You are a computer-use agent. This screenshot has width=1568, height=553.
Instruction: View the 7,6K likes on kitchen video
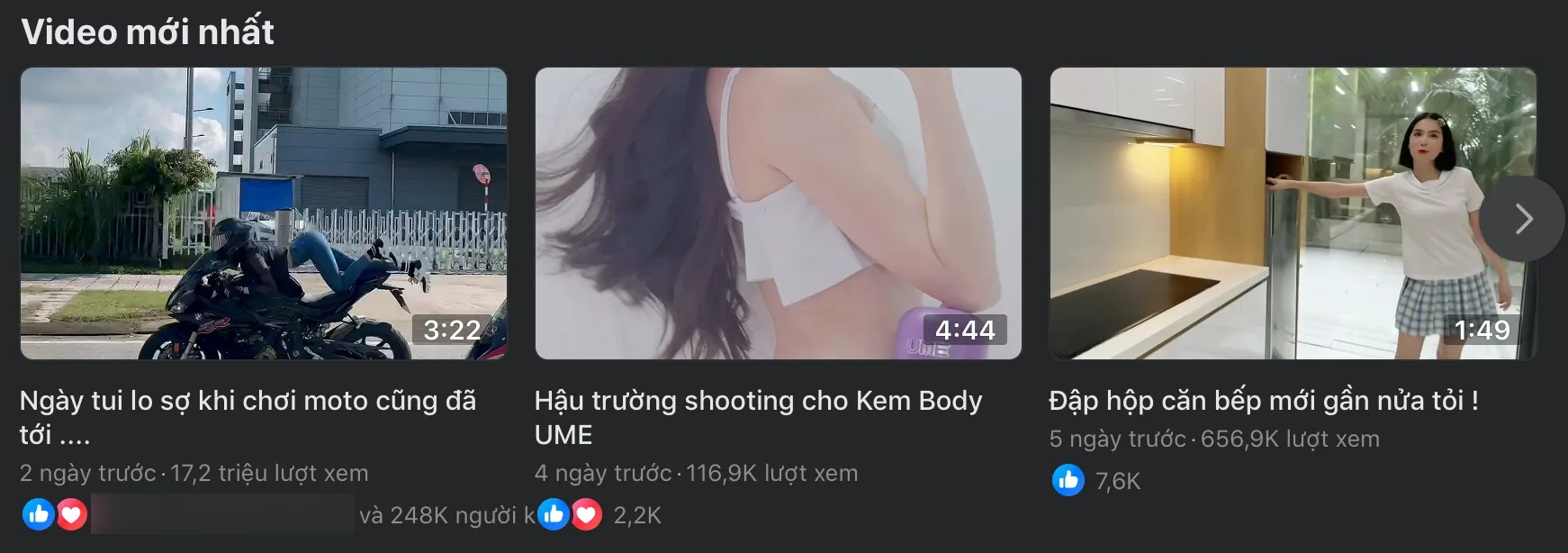click(1117, 481)
